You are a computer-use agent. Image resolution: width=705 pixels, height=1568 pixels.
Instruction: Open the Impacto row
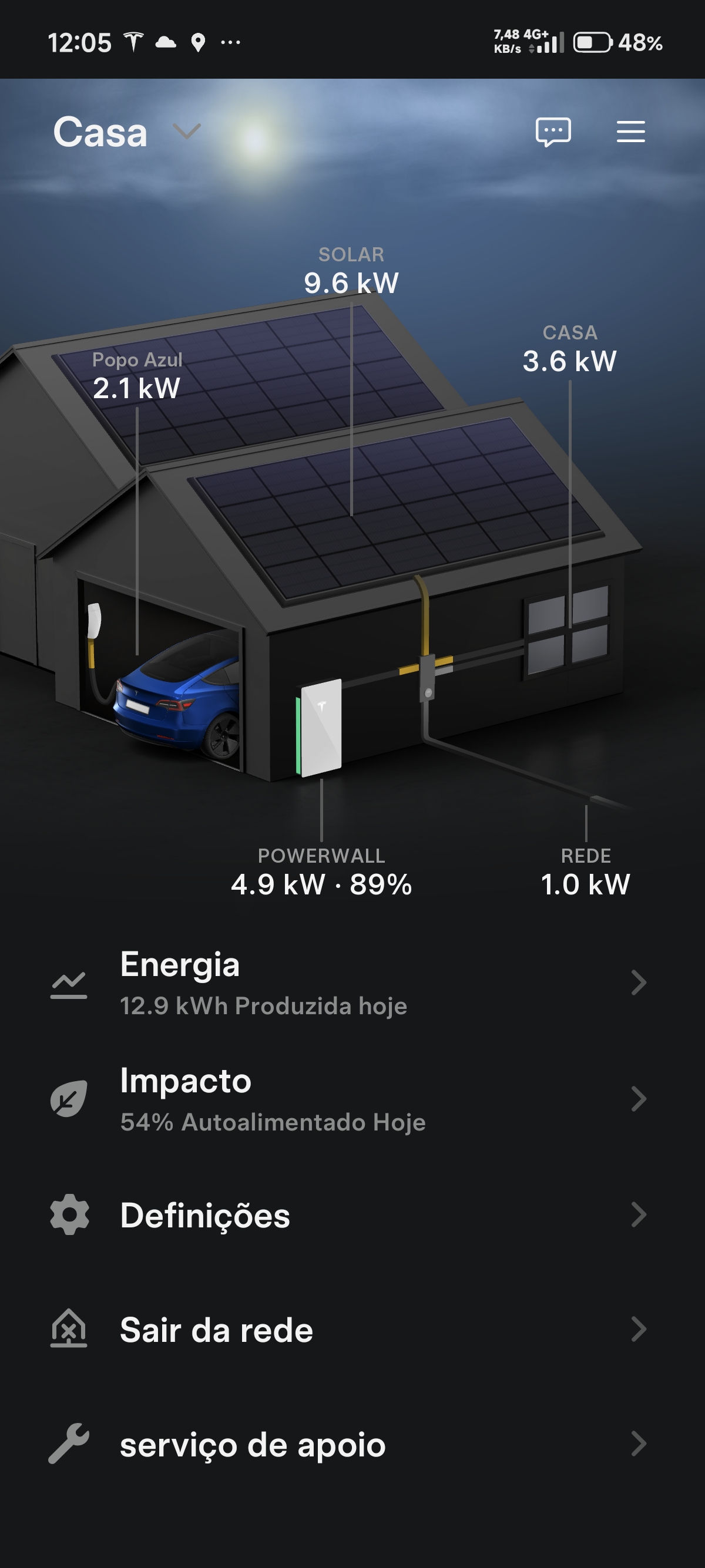(348, 1098)
